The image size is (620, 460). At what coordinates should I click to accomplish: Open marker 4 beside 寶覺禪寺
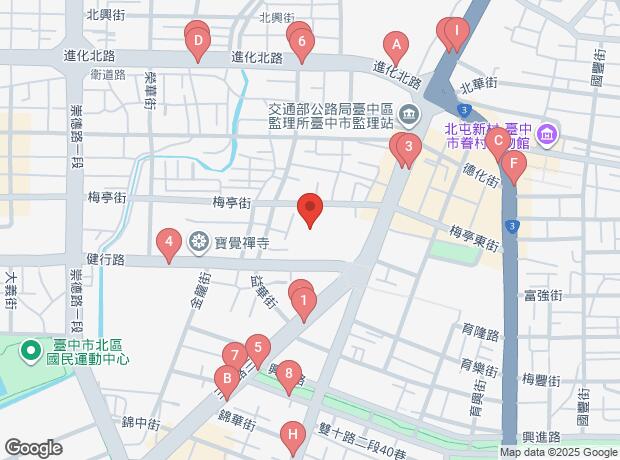pyautogui.click(x=169, y=241)
